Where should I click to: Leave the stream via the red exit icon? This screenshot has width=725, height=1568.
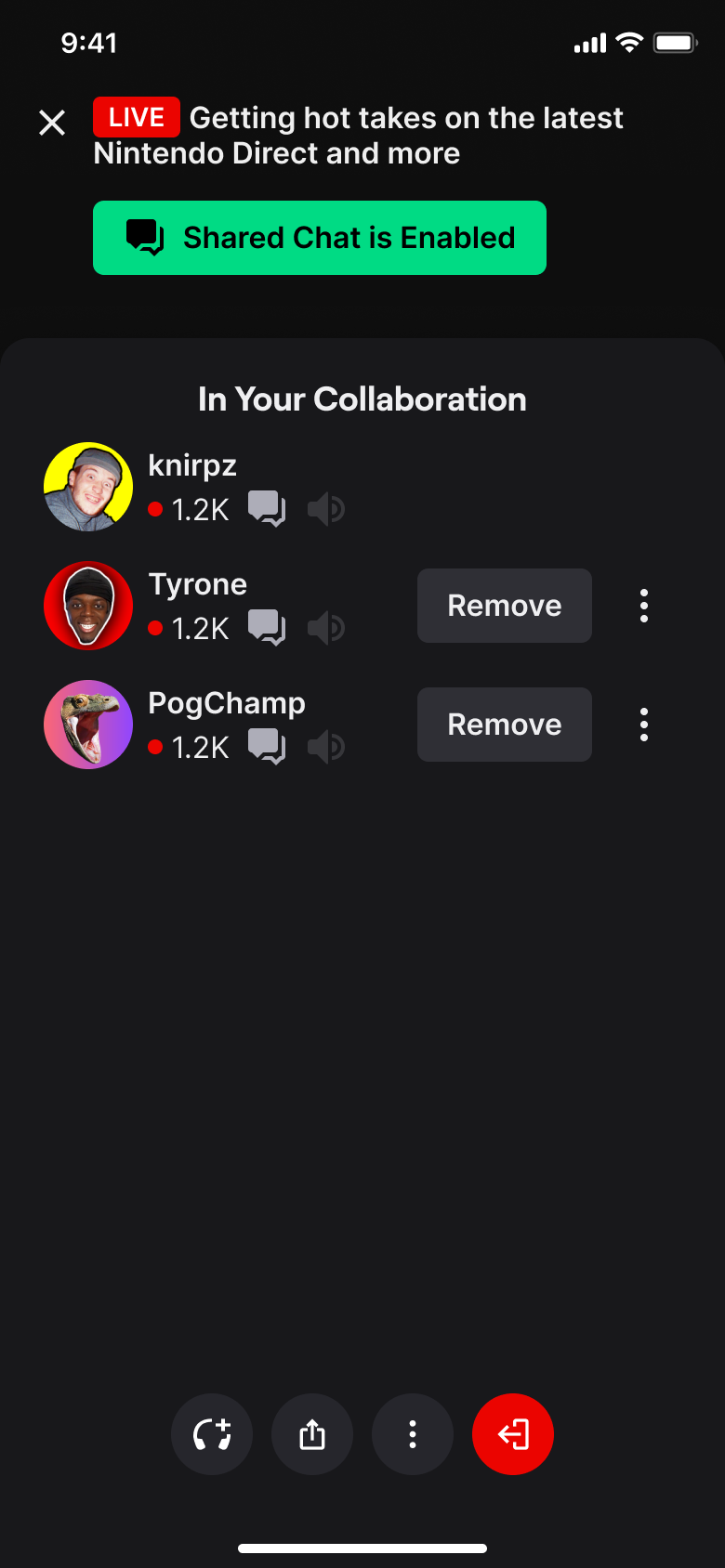pyautogui.click(x=513, y=1434)
